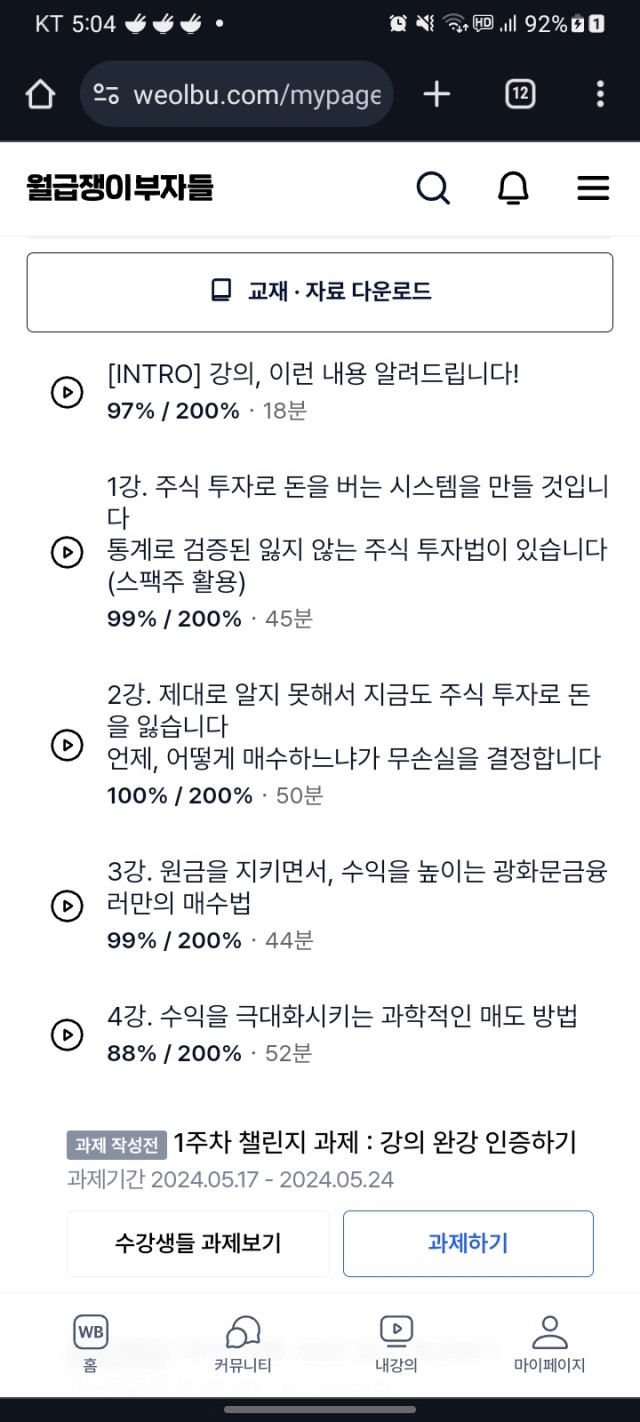The height and width of the screenshot is (1422, 640).
Task: Open lecture 2강 제대로 알지 못해서
Action: [330, 745]
